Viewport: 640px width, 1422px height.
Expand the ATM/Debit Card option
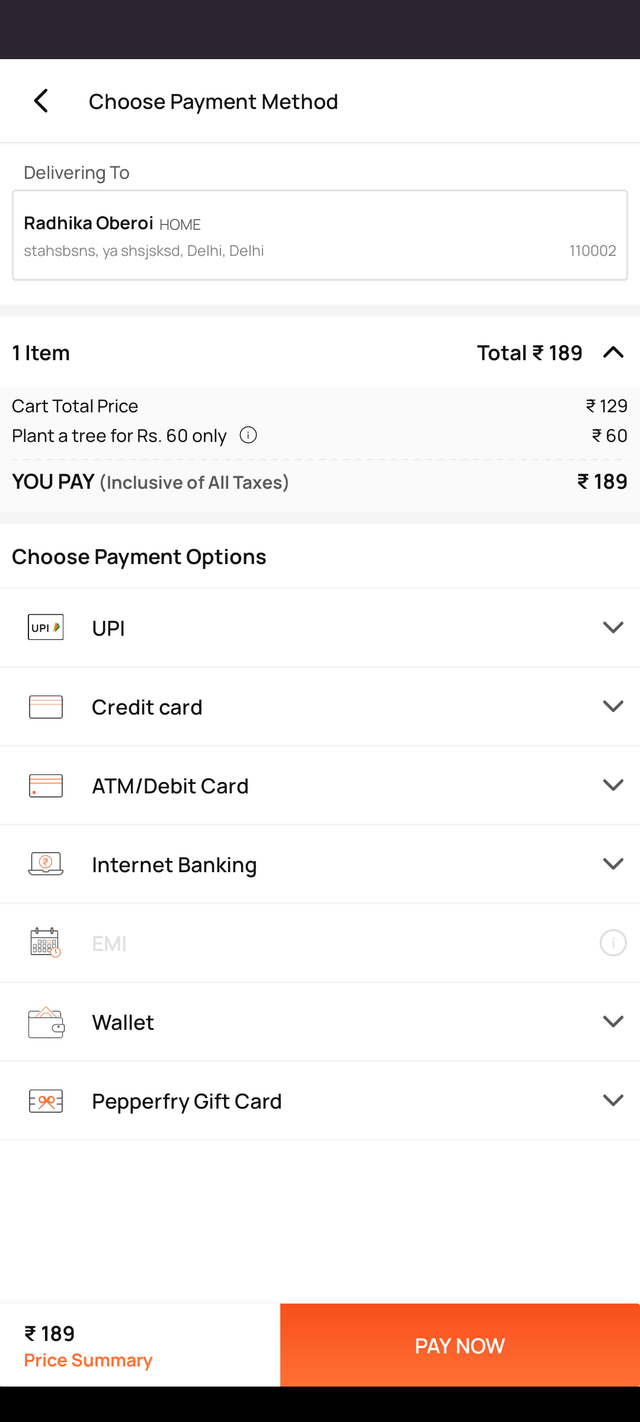613,785
